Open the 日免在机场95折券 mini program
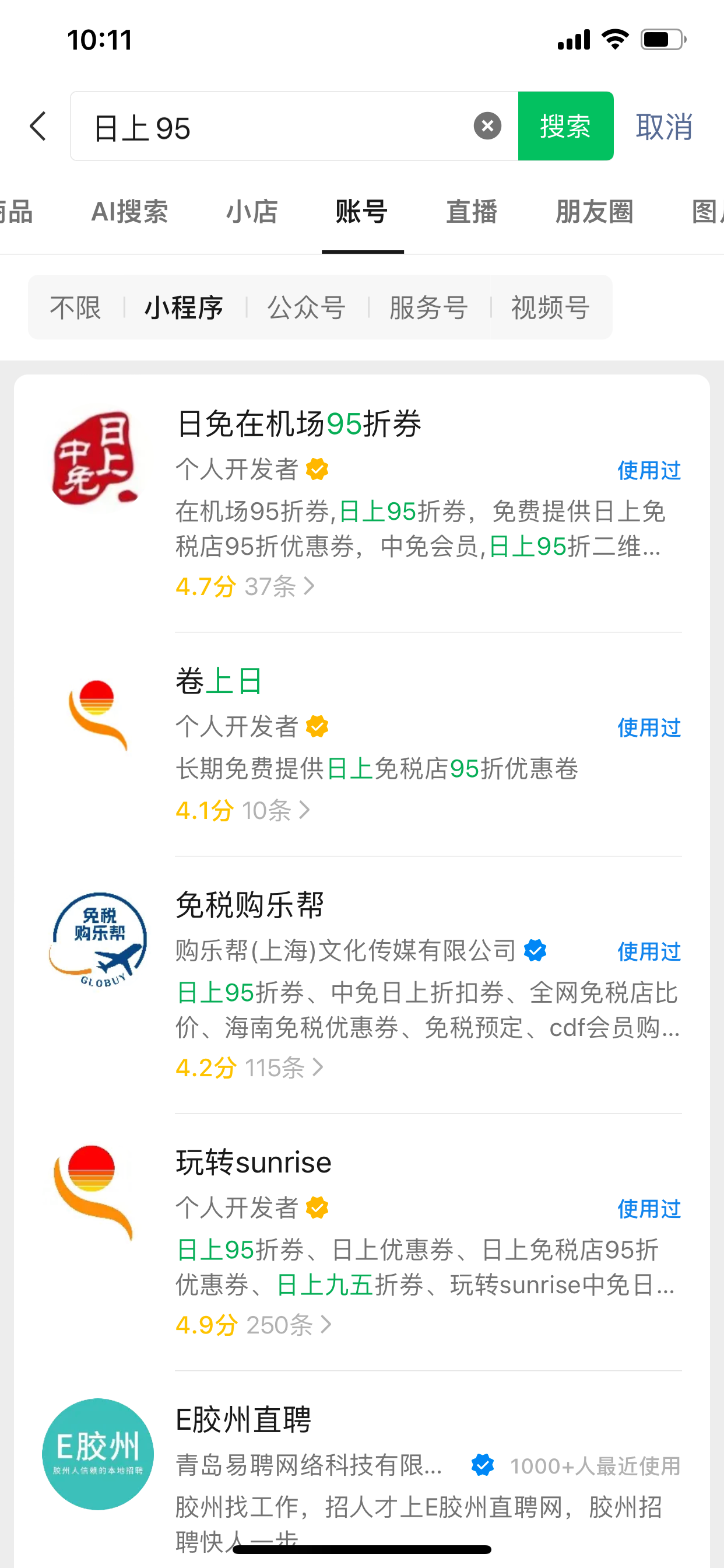 point(299,423)
